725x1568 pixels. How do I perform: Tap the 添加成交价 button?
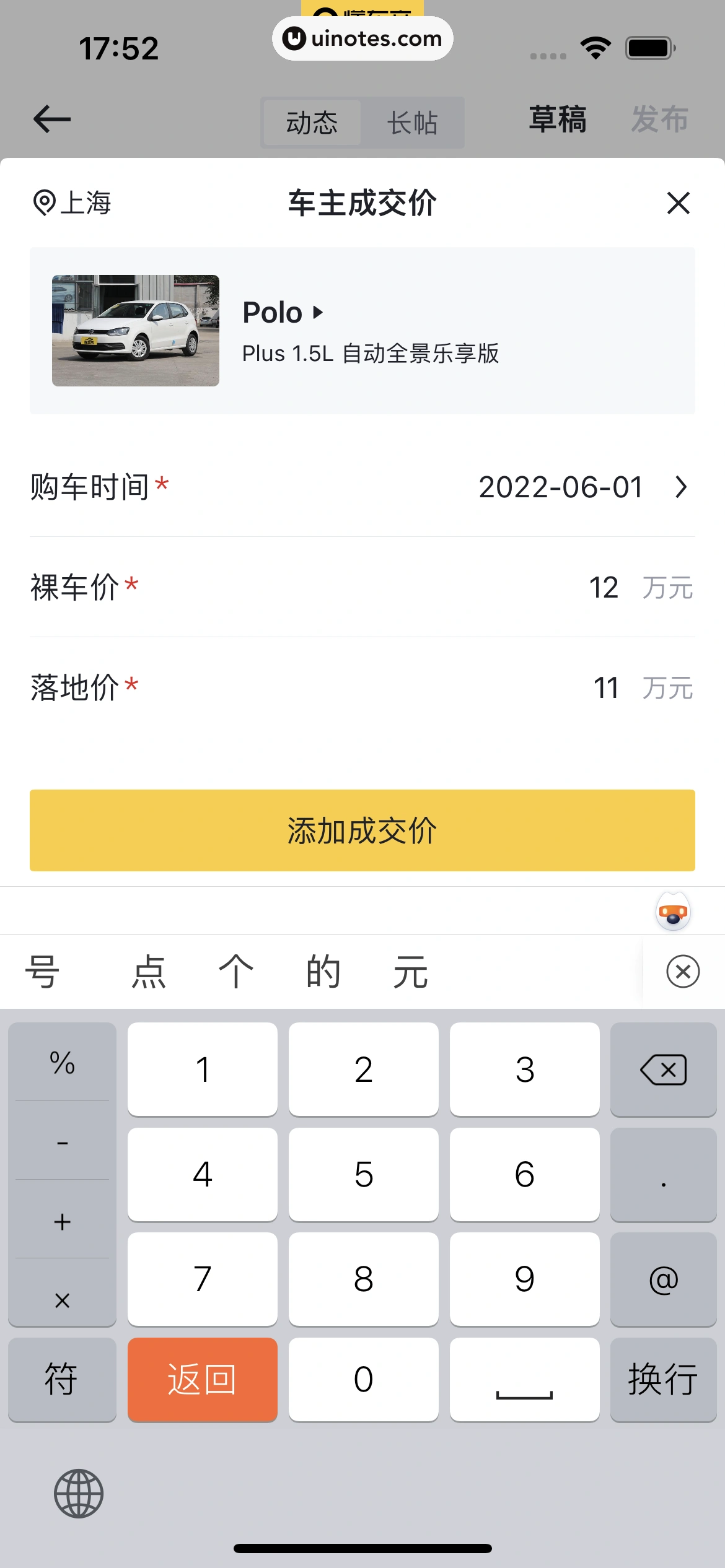[362, 830]
